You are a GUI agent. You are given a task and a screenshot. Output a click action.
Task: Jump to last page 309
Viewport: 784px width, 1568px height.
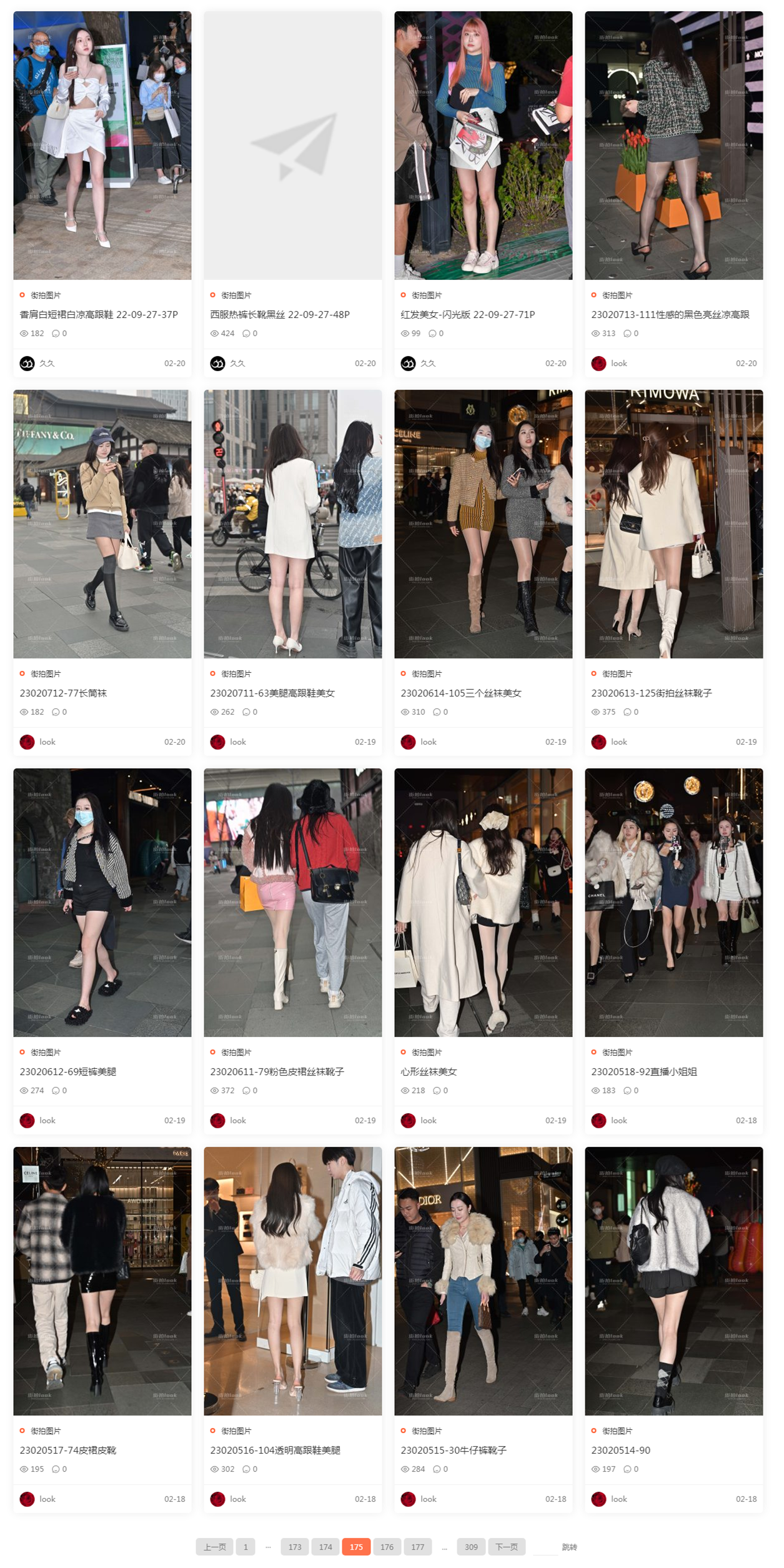click(x=472, y=1547)
